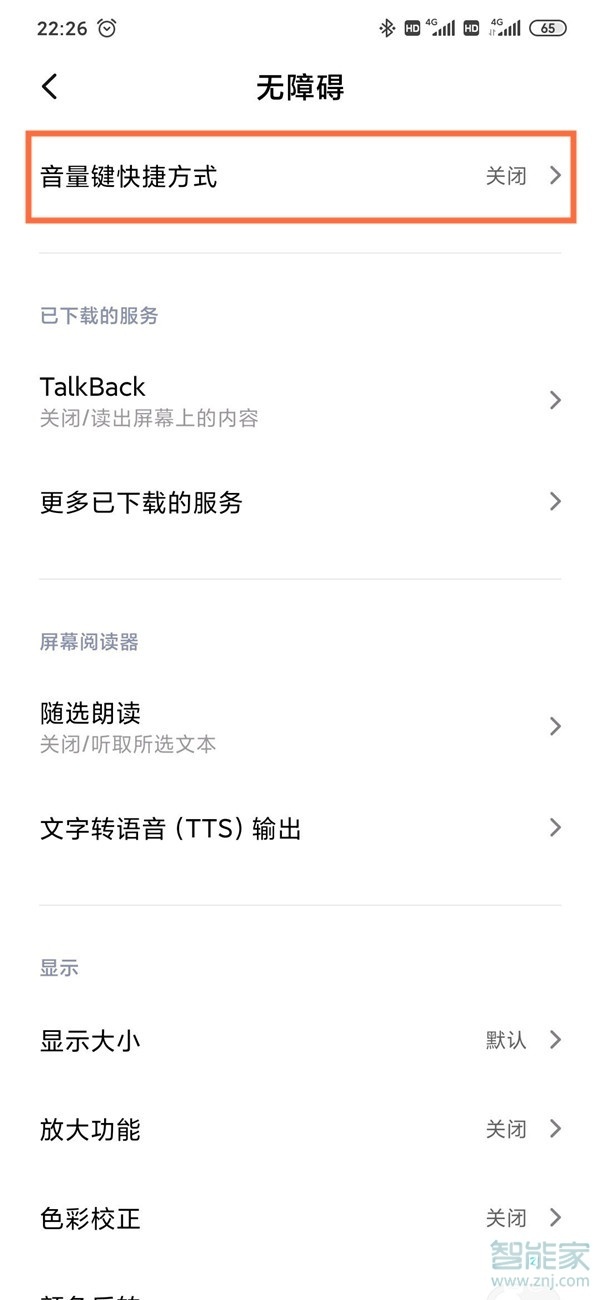Go back from the 无障碍 page
The height and width of the screenshot is (1300, 600).
tap(50, 87)
